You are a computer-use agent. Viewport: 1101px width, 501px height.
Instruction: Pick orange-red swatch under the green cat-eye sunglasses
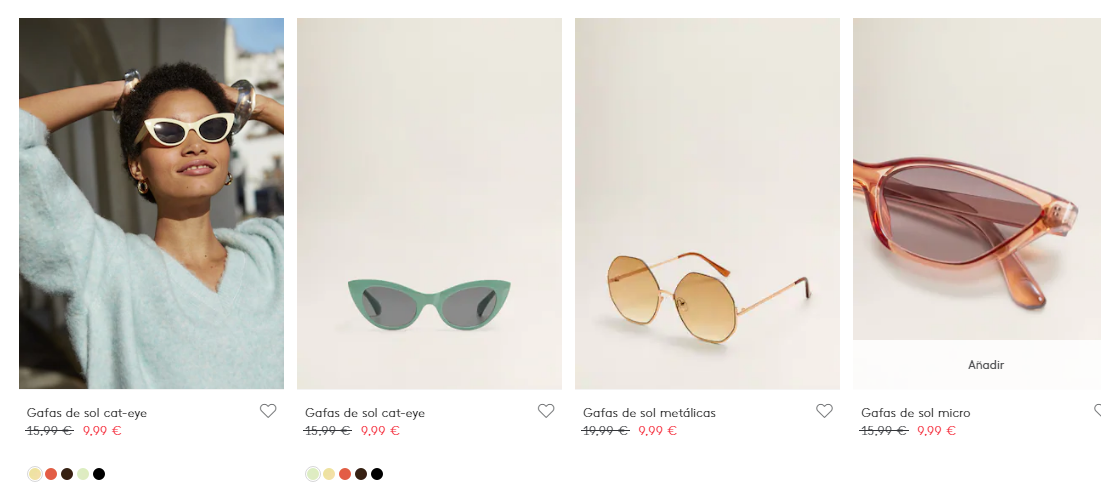(345, 474)
